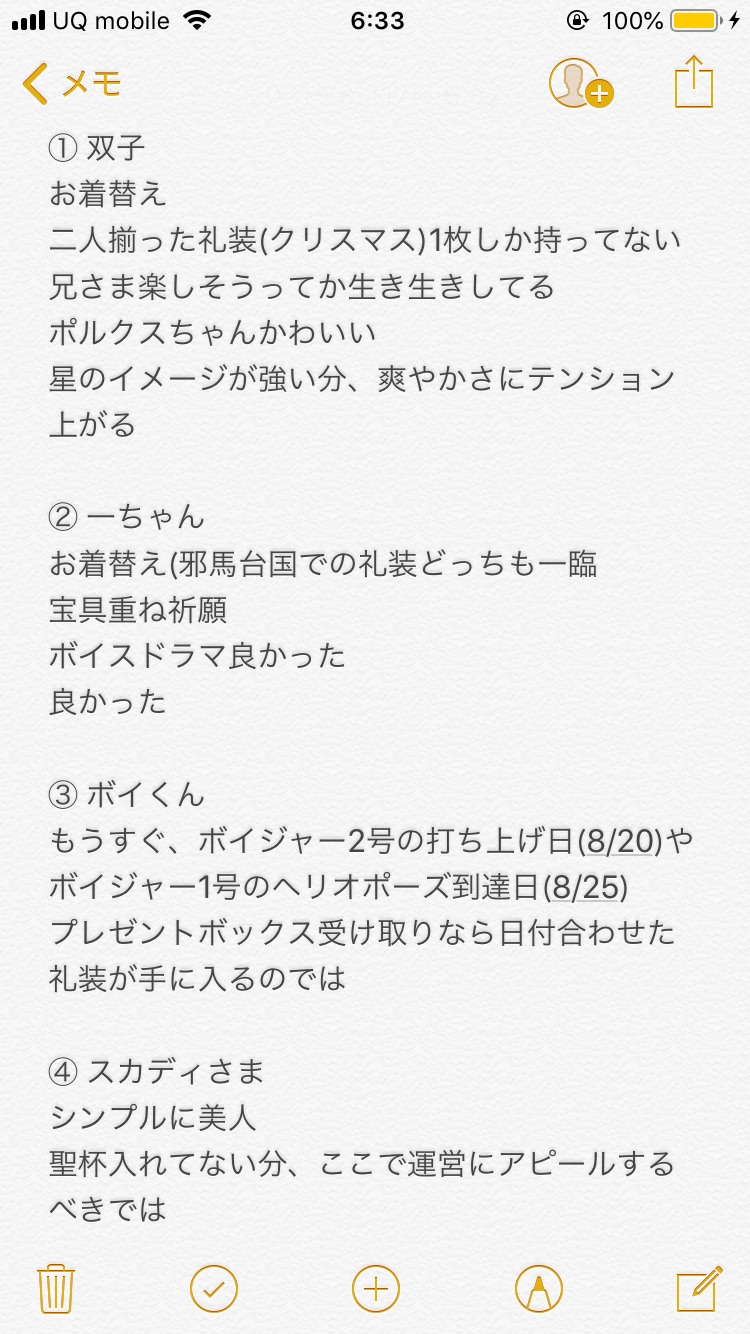Open the plus attachment menu
The width and height of the screenshot is (750, 1334).
coord(376,1288)
